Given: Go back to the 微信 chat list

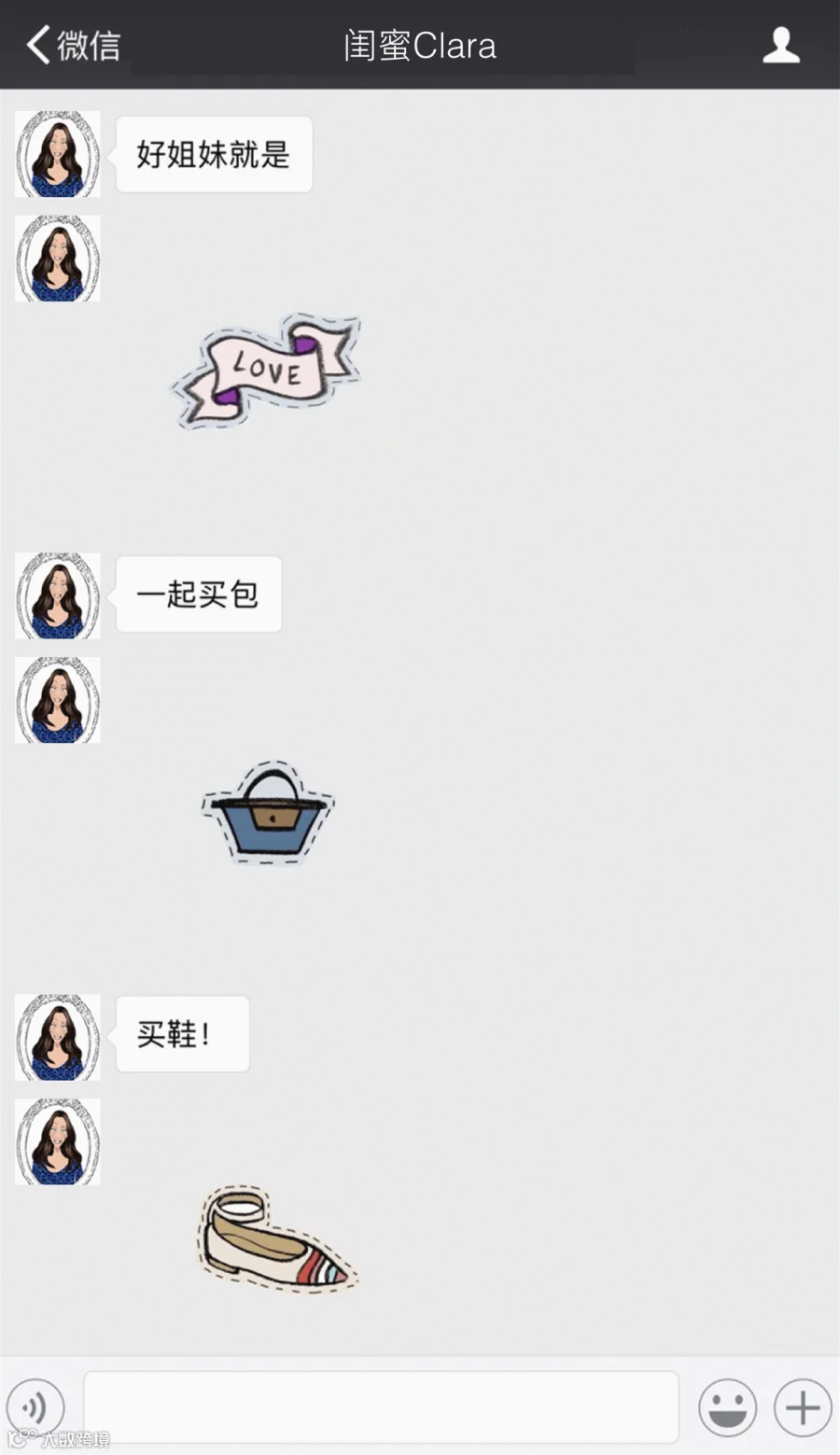Looking at the screenshot, I should pyautogui.click(x=74, y=45).
